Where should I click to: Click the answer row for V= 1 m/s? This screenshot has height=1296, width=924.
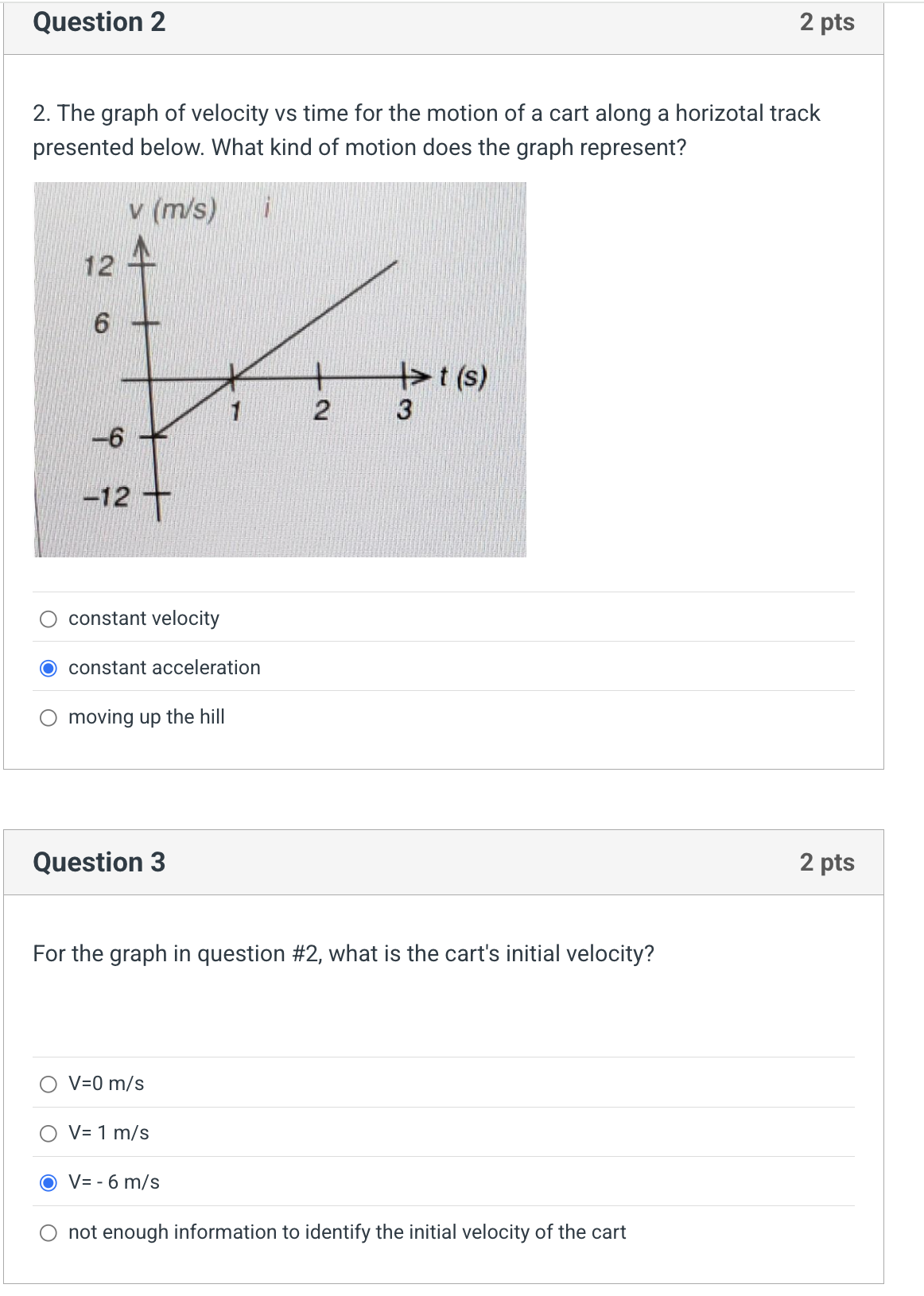click(318, 1133)
